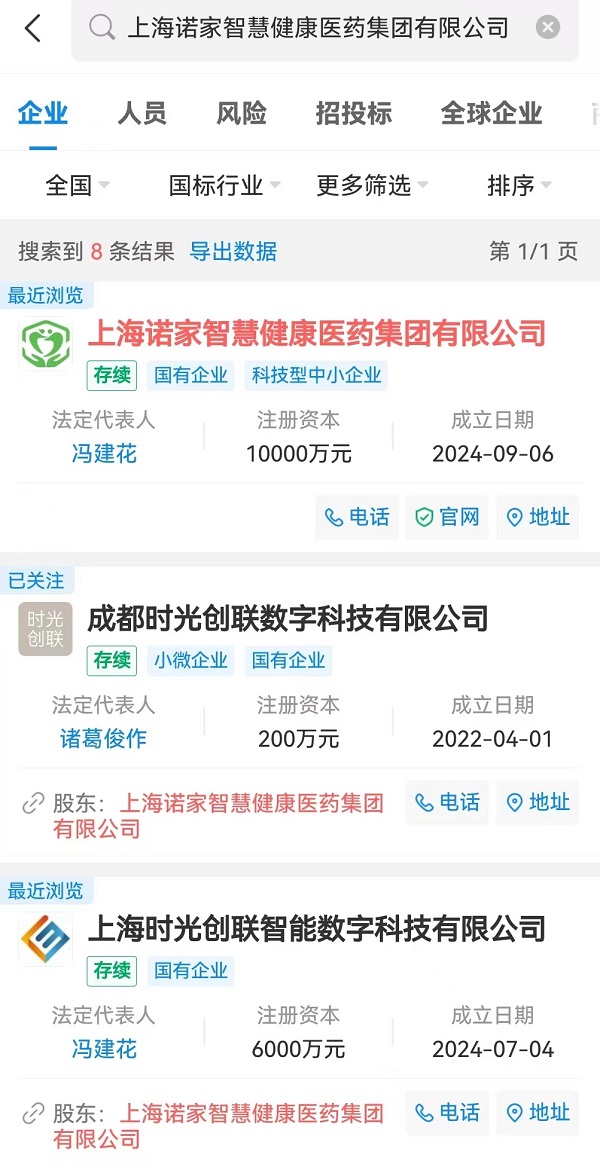View 地址 of 上海时光创联智能数字科技
Viewport: 600px width, 1170px height.
click(x=538, y=1112)
